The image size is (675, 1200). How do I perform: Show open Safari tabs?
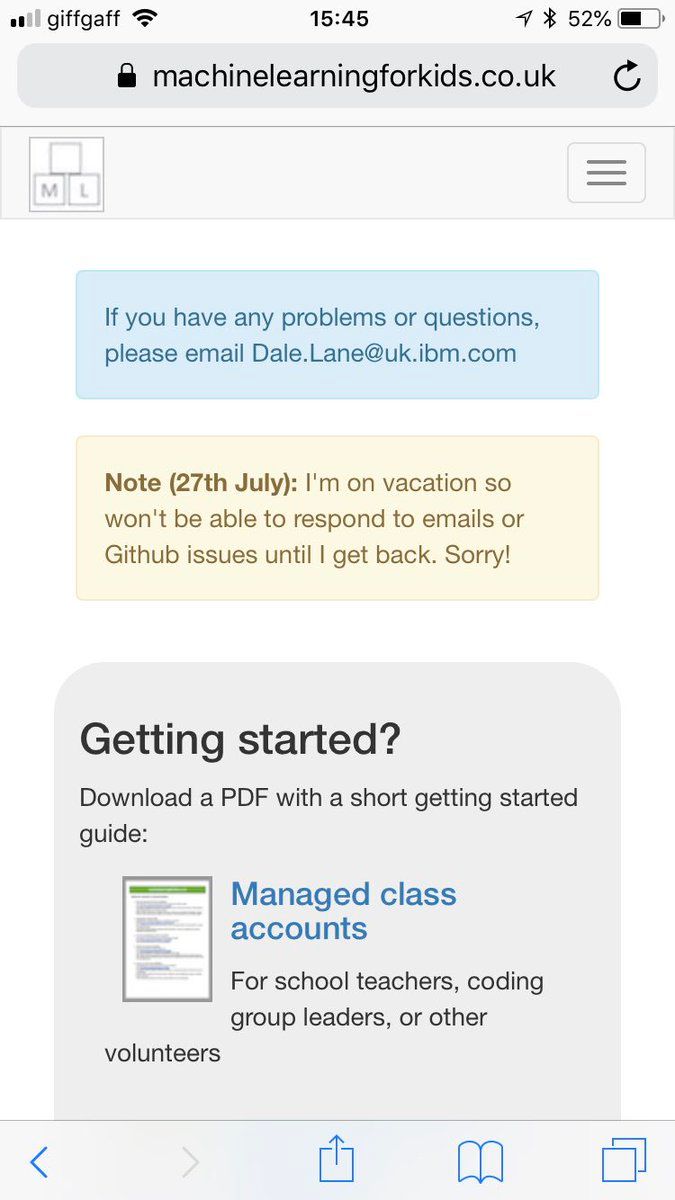coord(624,1162)
